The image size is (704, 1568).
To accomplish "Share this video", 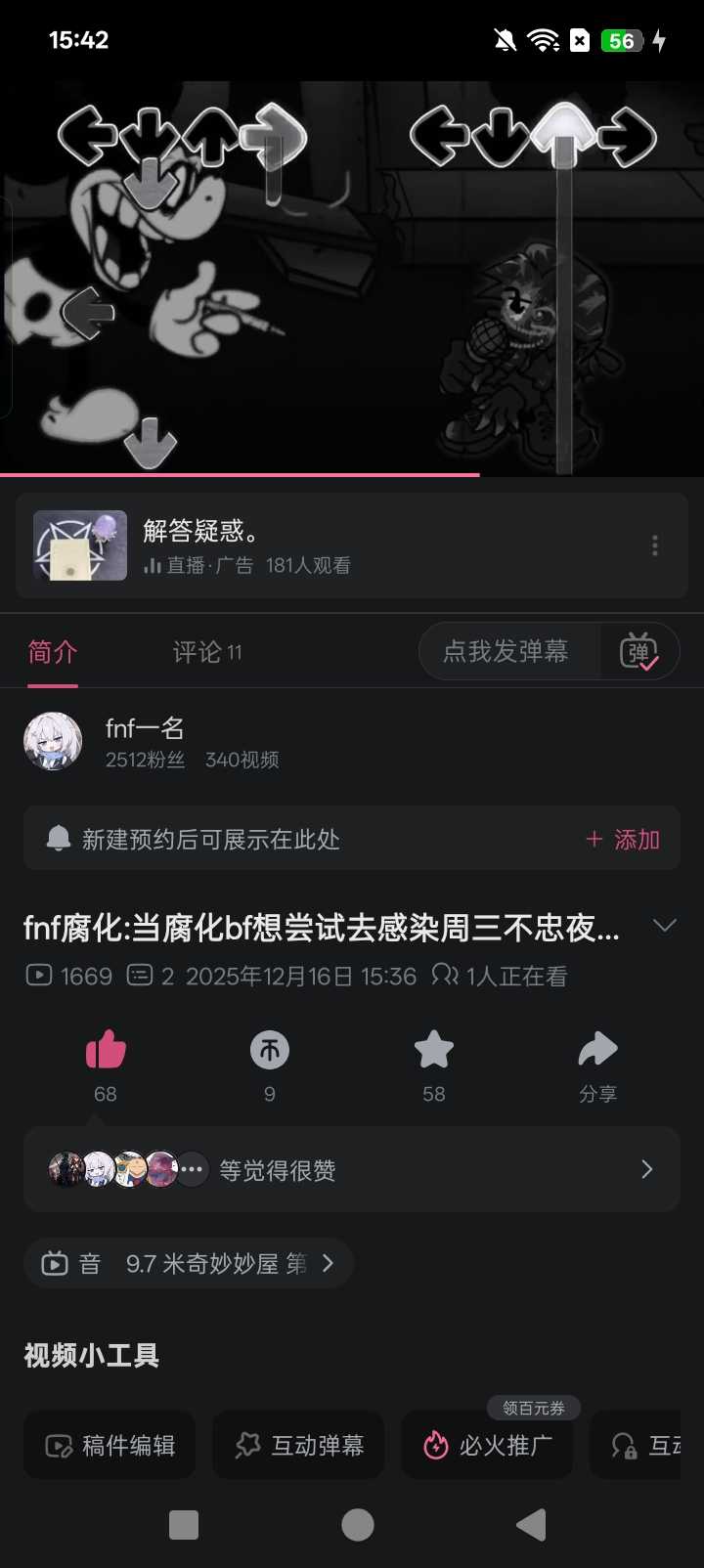I will (597, 1052).
